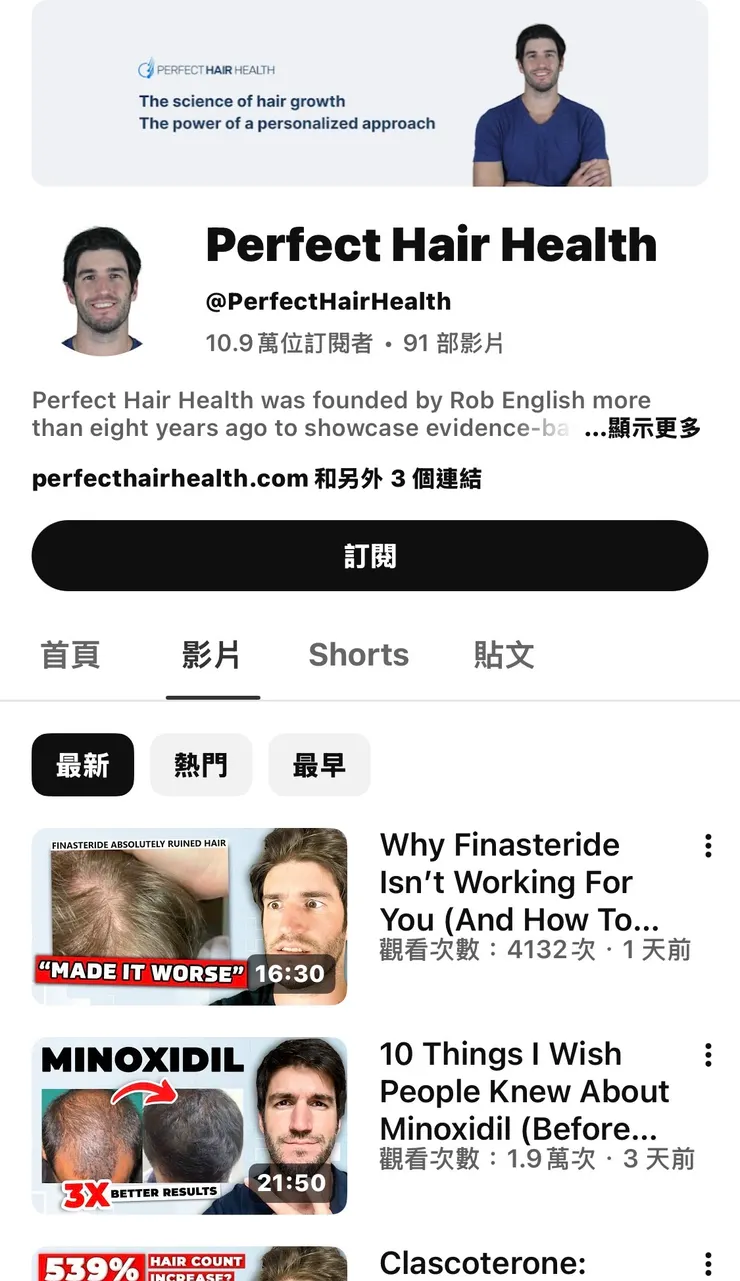This screenshot has width=740, height=1281.
Task: Open the 貼文 tab
Action: 504,655
